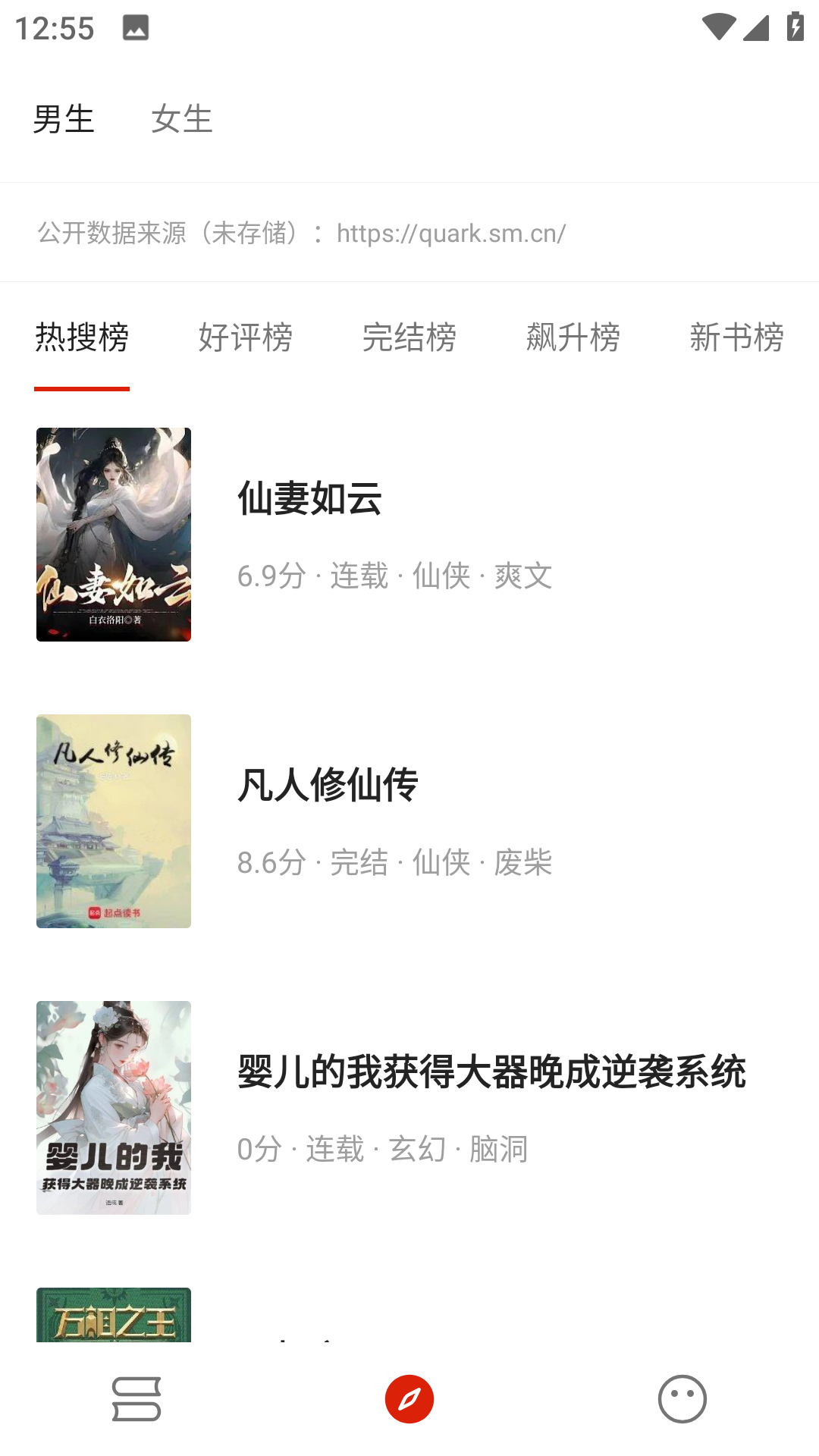The height and width of the screenshot is (1456, 819).
Task: Switch to the 男生 tab
Action: tap(64, 119)
